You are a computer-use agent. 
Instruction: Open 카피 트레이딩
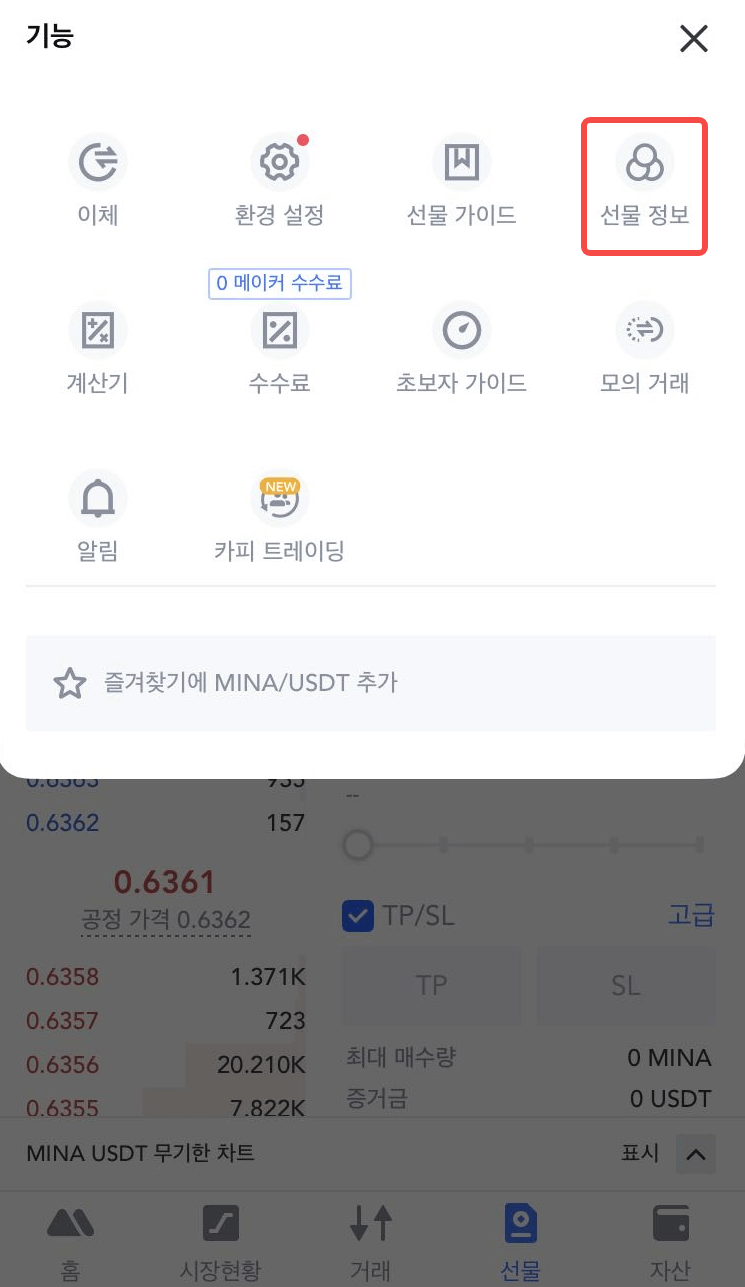[x=279, y=500]
